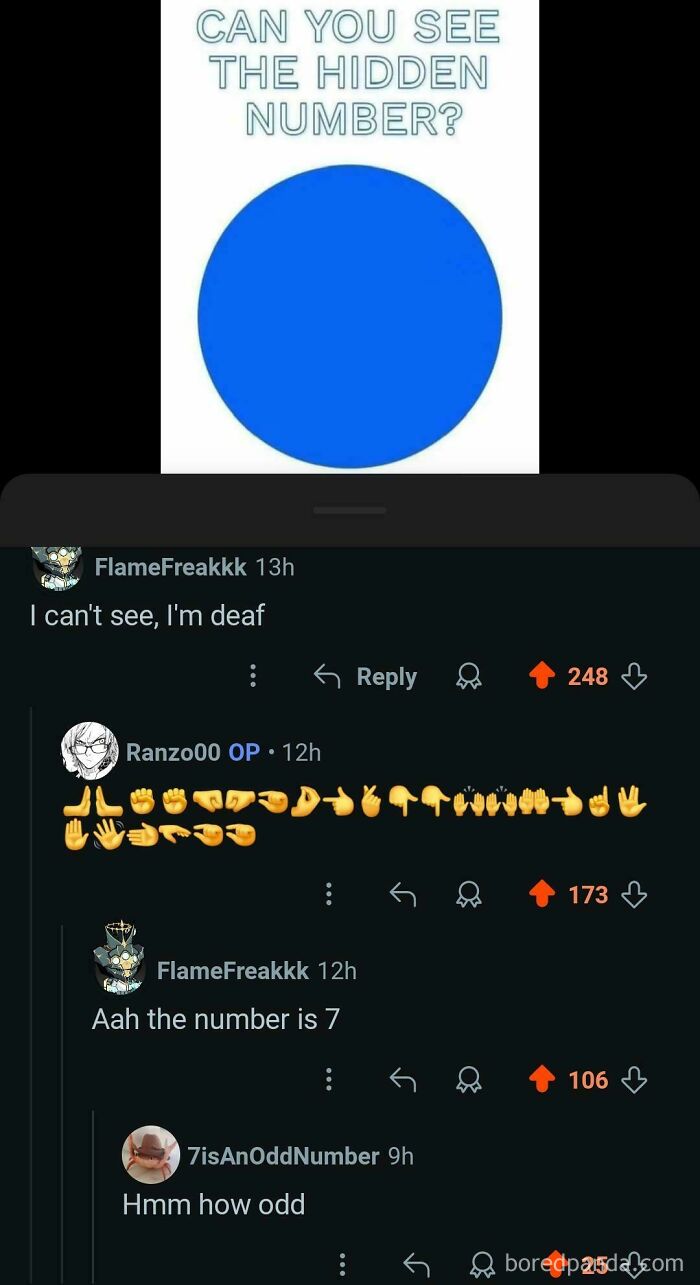Reply to the "Hmm how odd" comment

(416, 1265)
